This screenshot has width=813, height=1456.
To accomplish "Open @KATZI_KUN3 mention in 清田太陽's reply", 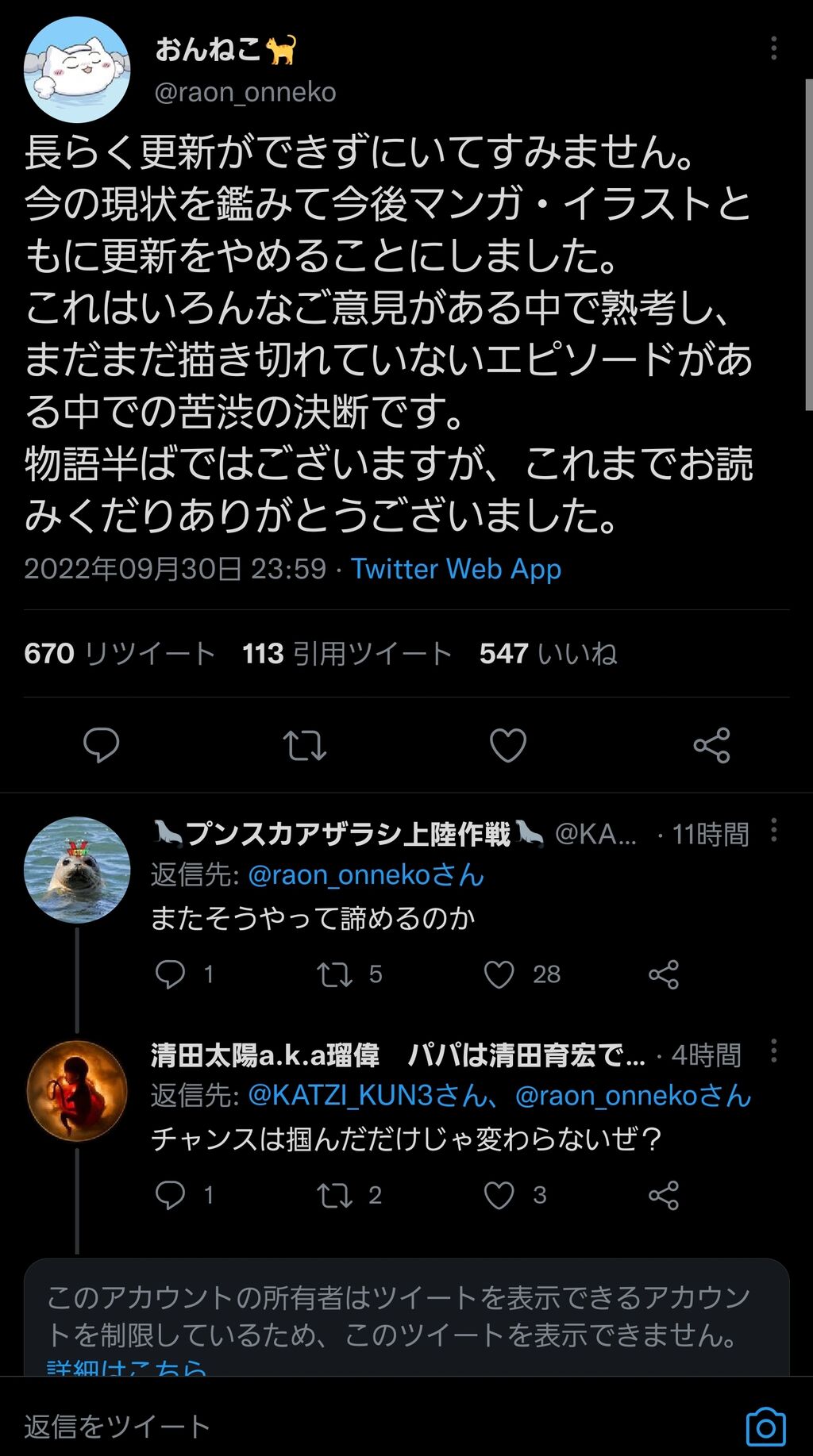I will (341, 1096).
